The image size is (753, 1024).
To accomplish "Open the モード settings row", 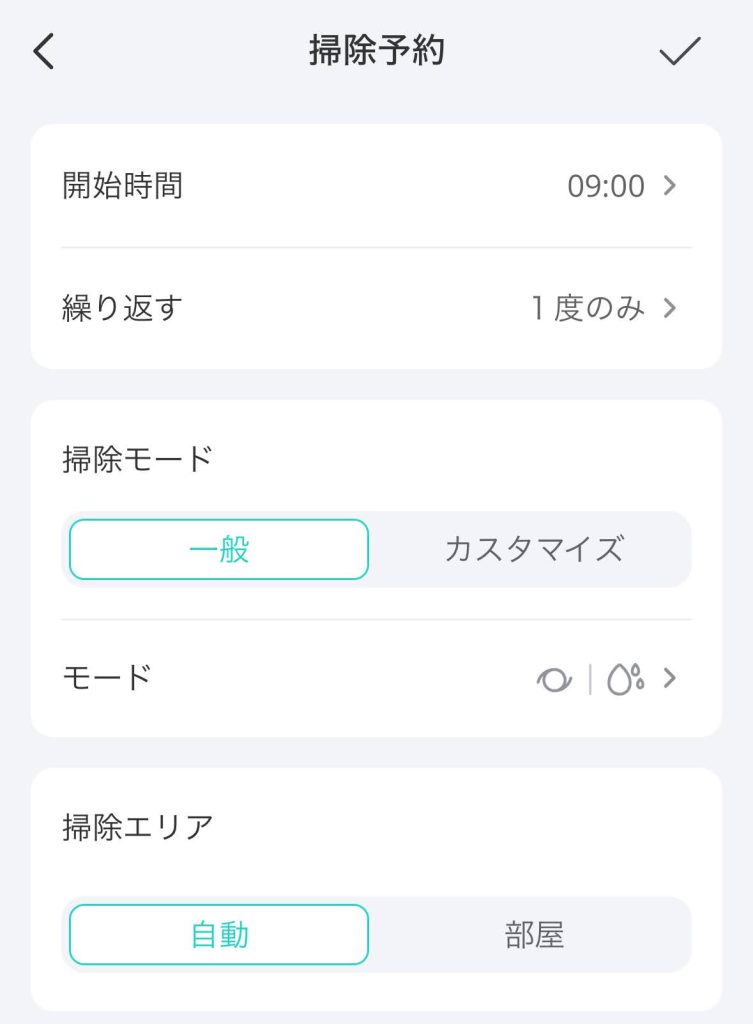I will coord(376,679).
